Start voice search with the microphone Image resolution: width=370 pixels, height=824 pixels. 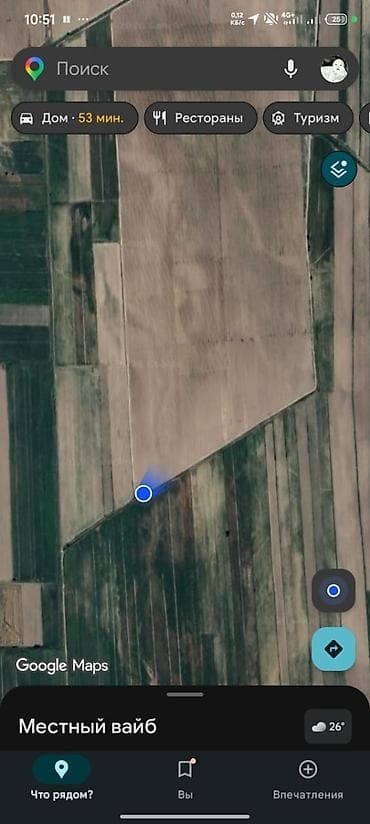tap(291, 69)
